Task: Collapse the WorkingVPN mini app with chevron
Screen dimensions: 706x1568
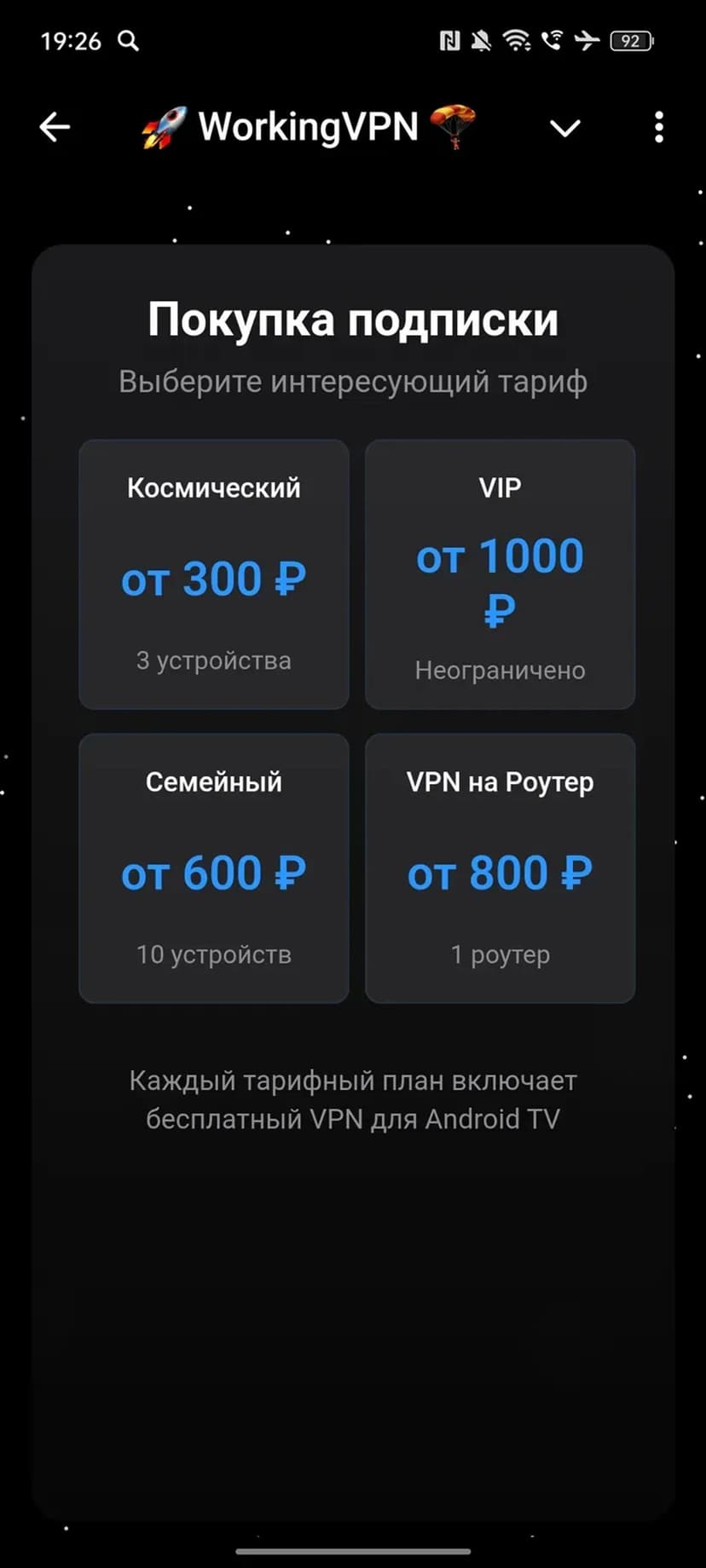Action: [x=564, y=129]
